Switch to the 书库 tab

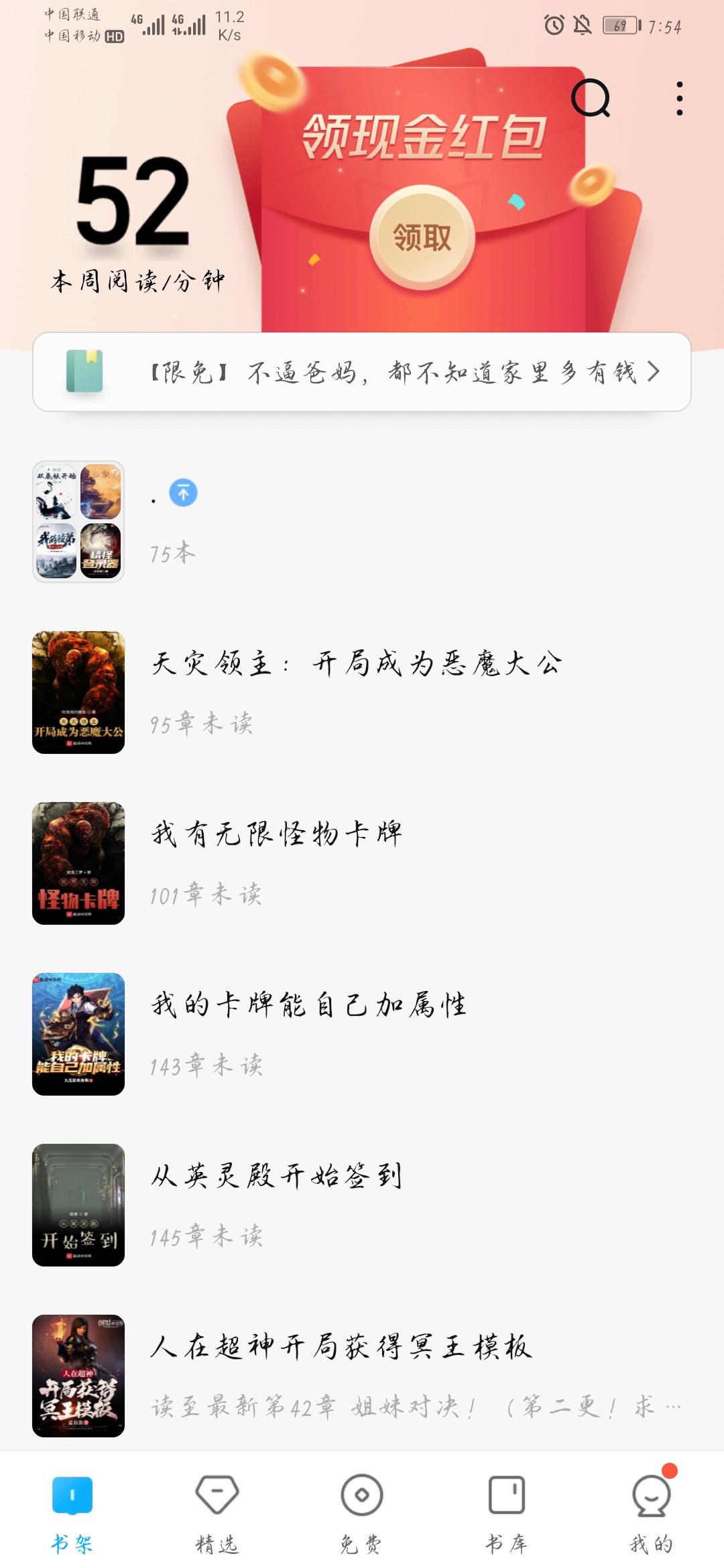coord(507,1512)
